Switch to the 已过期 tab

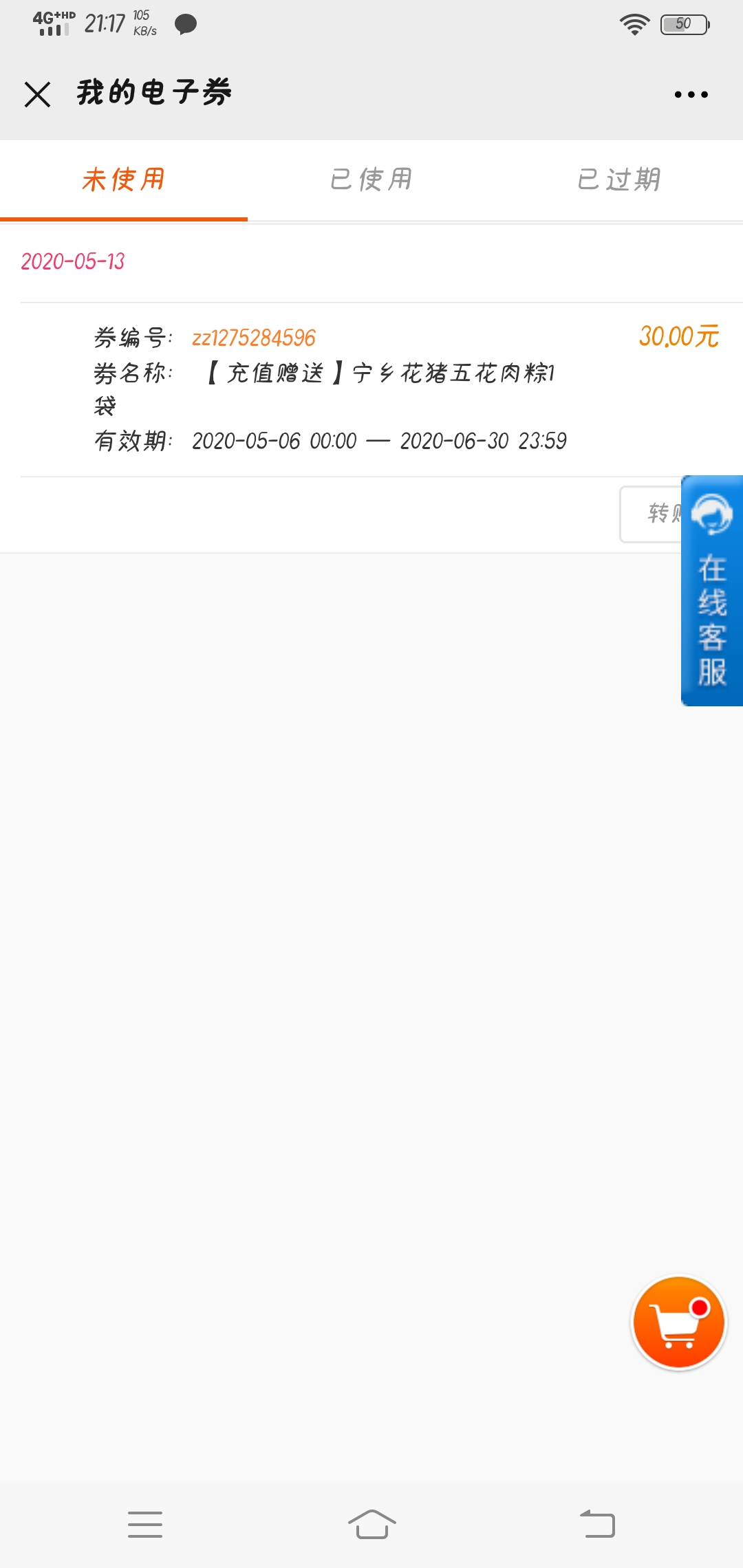point(619,180)
